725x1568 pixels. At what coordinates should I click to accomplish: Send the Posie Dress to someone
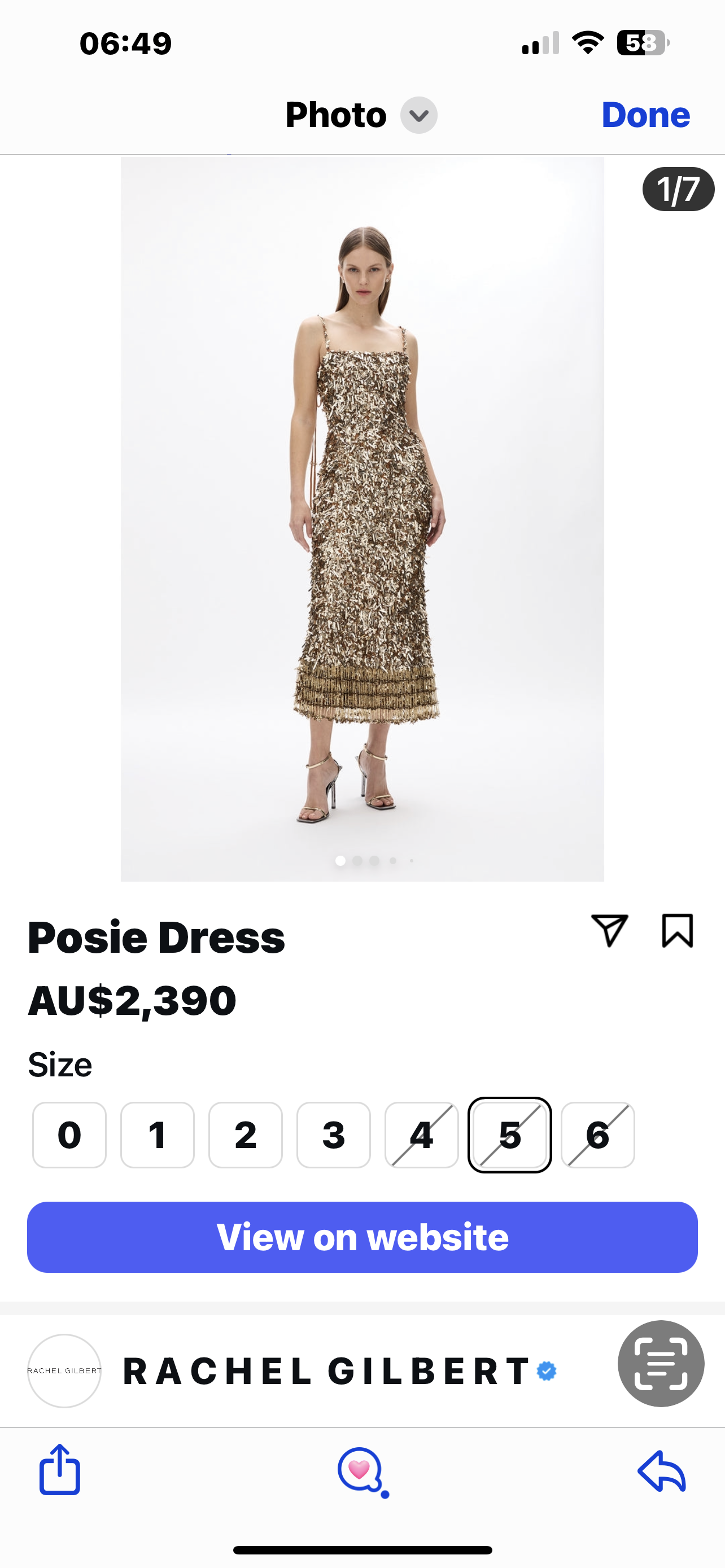coord(609,930)
